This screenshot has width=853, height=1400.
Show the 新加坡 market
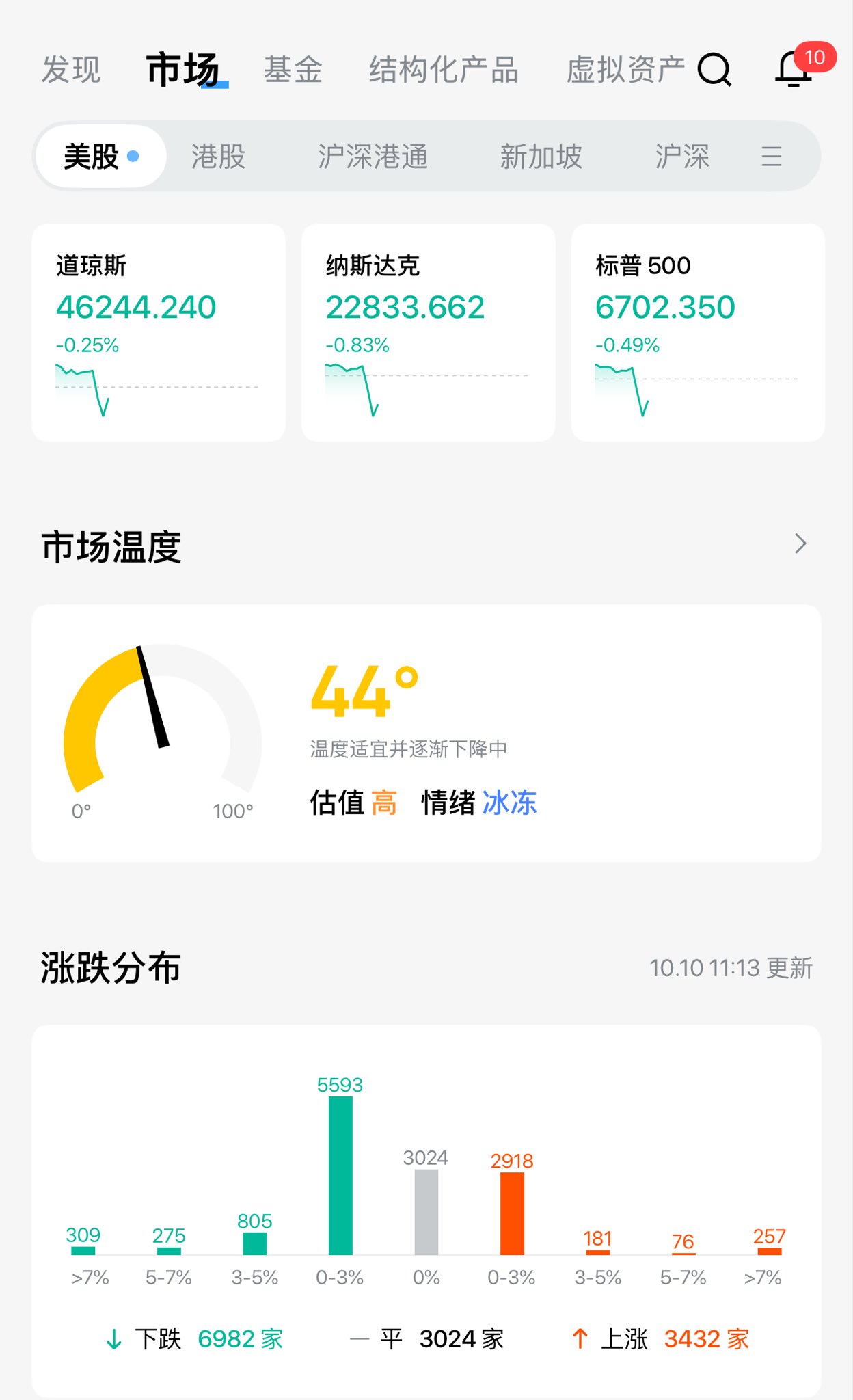[541, 157]
